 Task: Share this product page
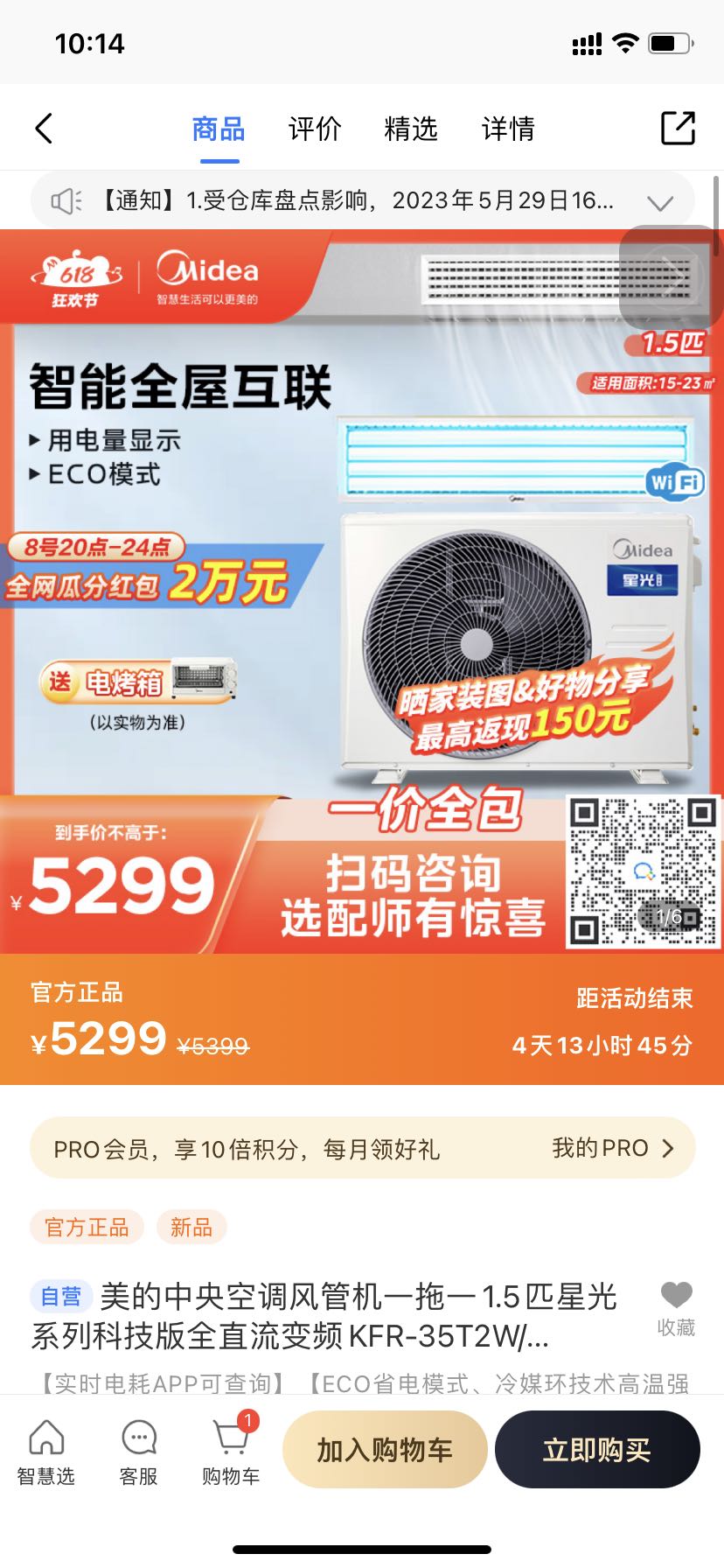tap(678, 129)
